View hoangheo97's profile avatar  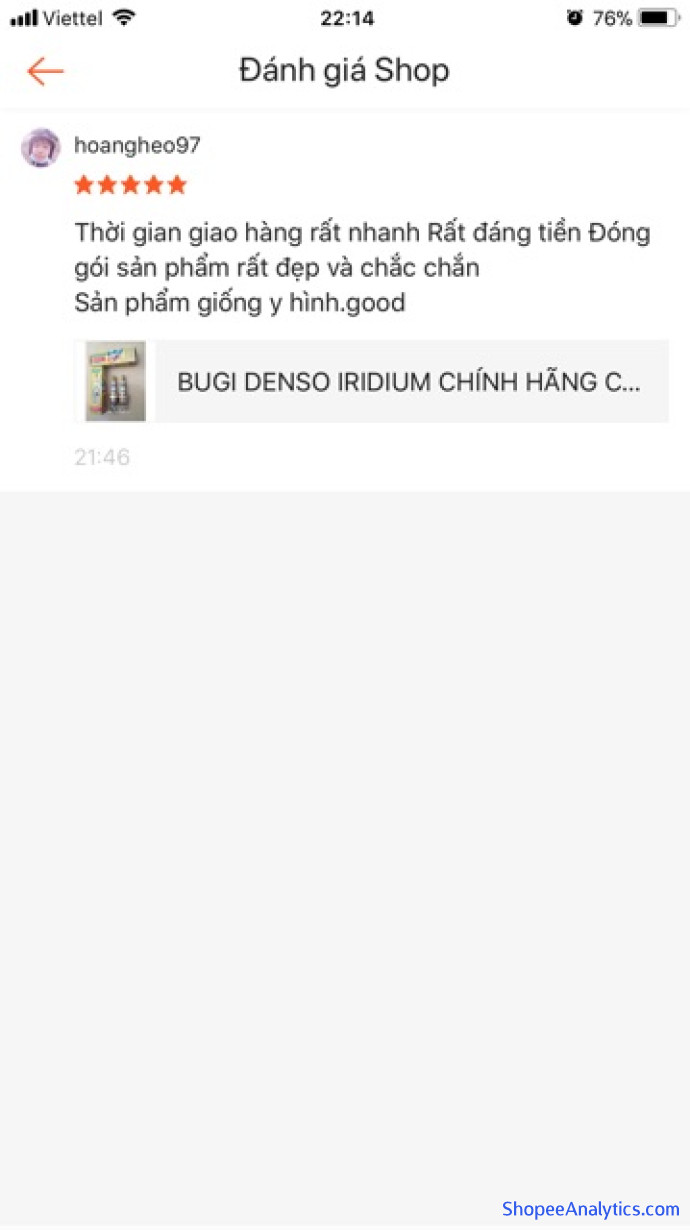[x=41, y=148]
